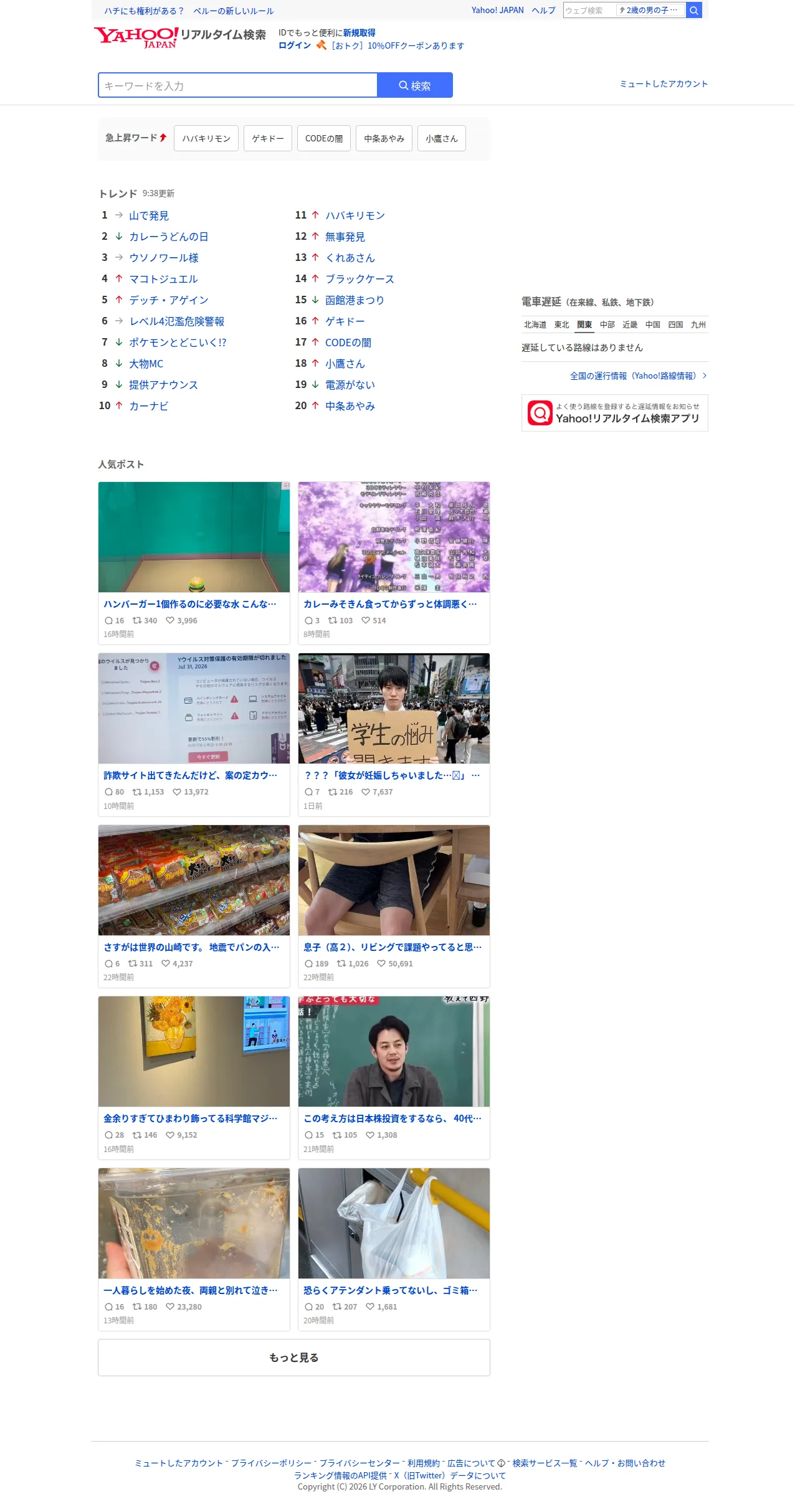The width and height of the screenshot is (800, 1512).
Task: Open the レベル4氾濫危険警報 trend
Action: [177, 321]
